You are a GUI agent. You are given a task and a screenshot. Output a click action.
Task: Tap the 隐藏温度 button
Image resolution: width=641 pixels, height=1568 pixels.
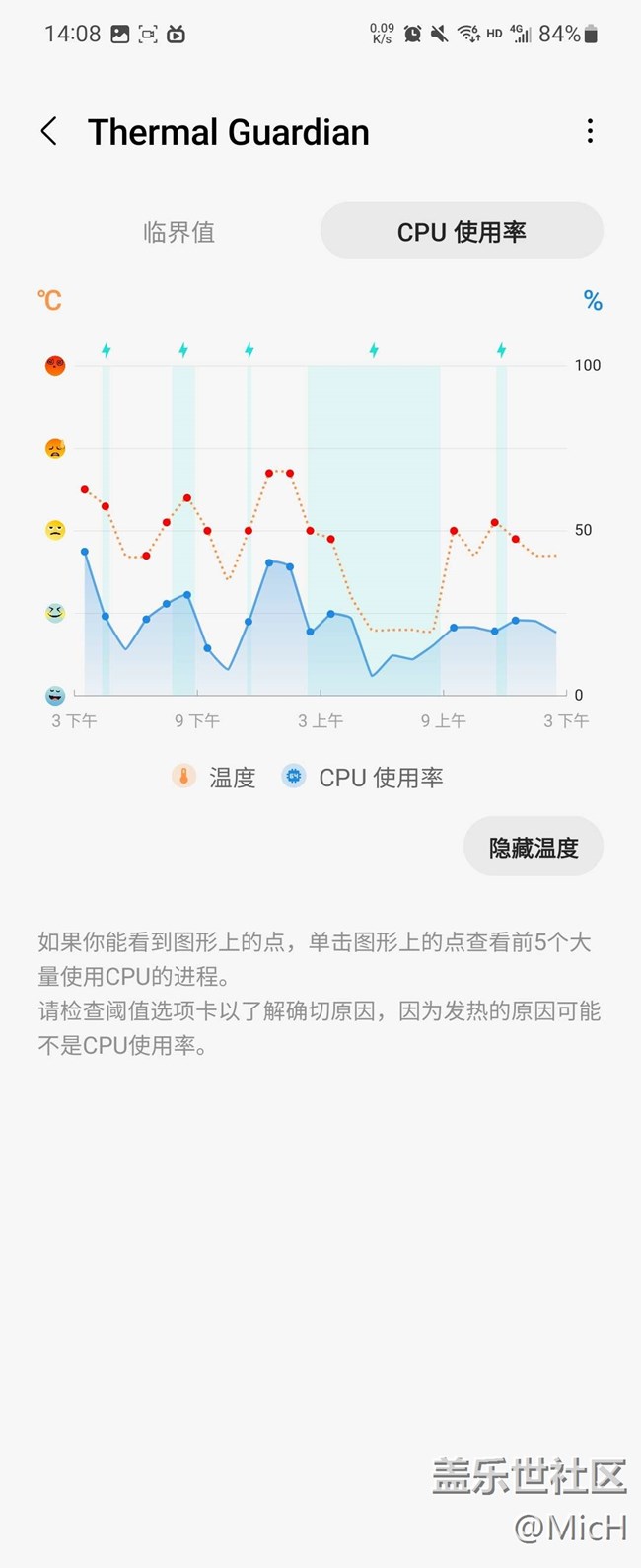[534, 847]
